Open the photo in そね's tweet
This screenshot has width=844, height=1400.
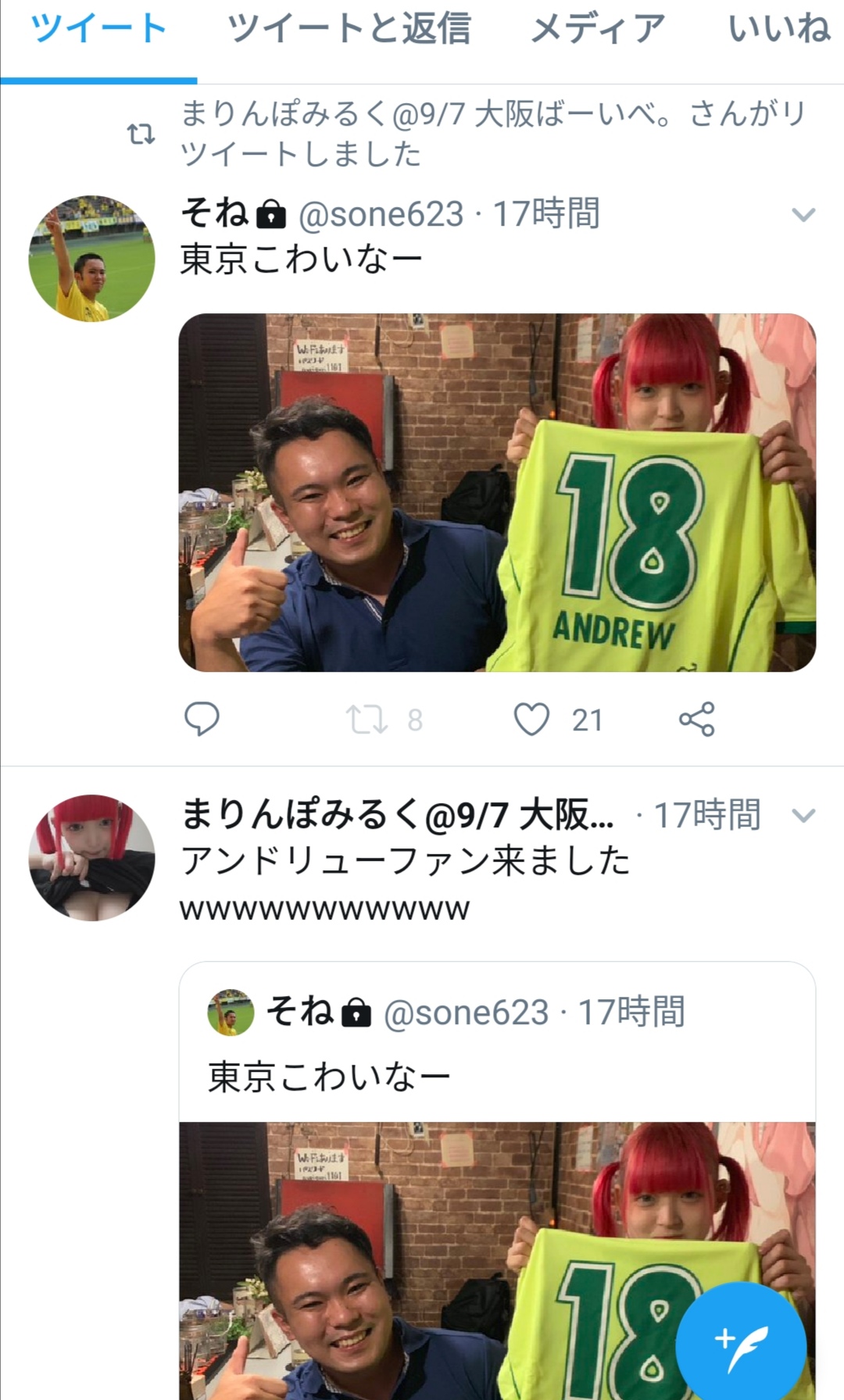point(497,492)
